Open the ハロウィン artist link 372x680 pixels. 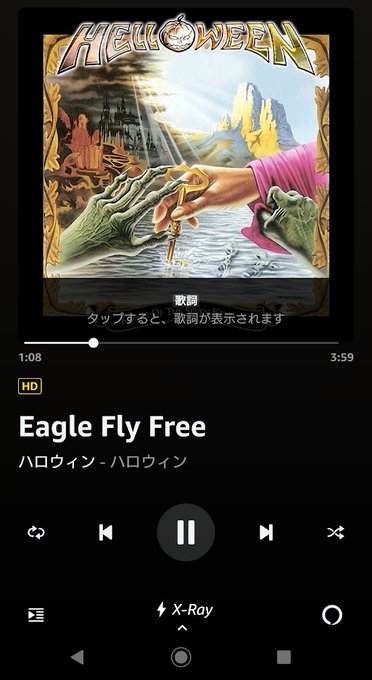coord(56,461)
